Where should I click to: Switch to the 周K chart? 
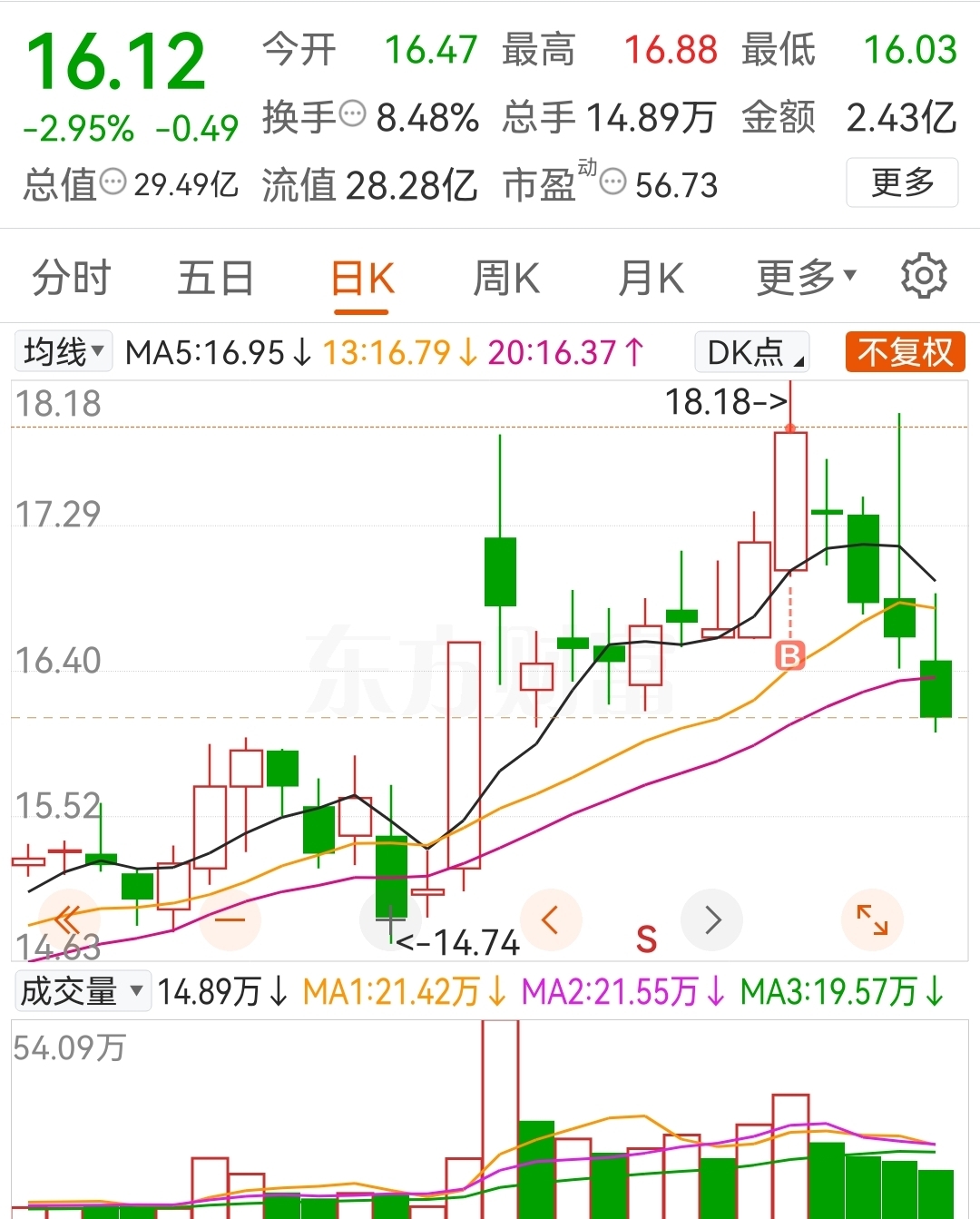[x=506, y=279]
